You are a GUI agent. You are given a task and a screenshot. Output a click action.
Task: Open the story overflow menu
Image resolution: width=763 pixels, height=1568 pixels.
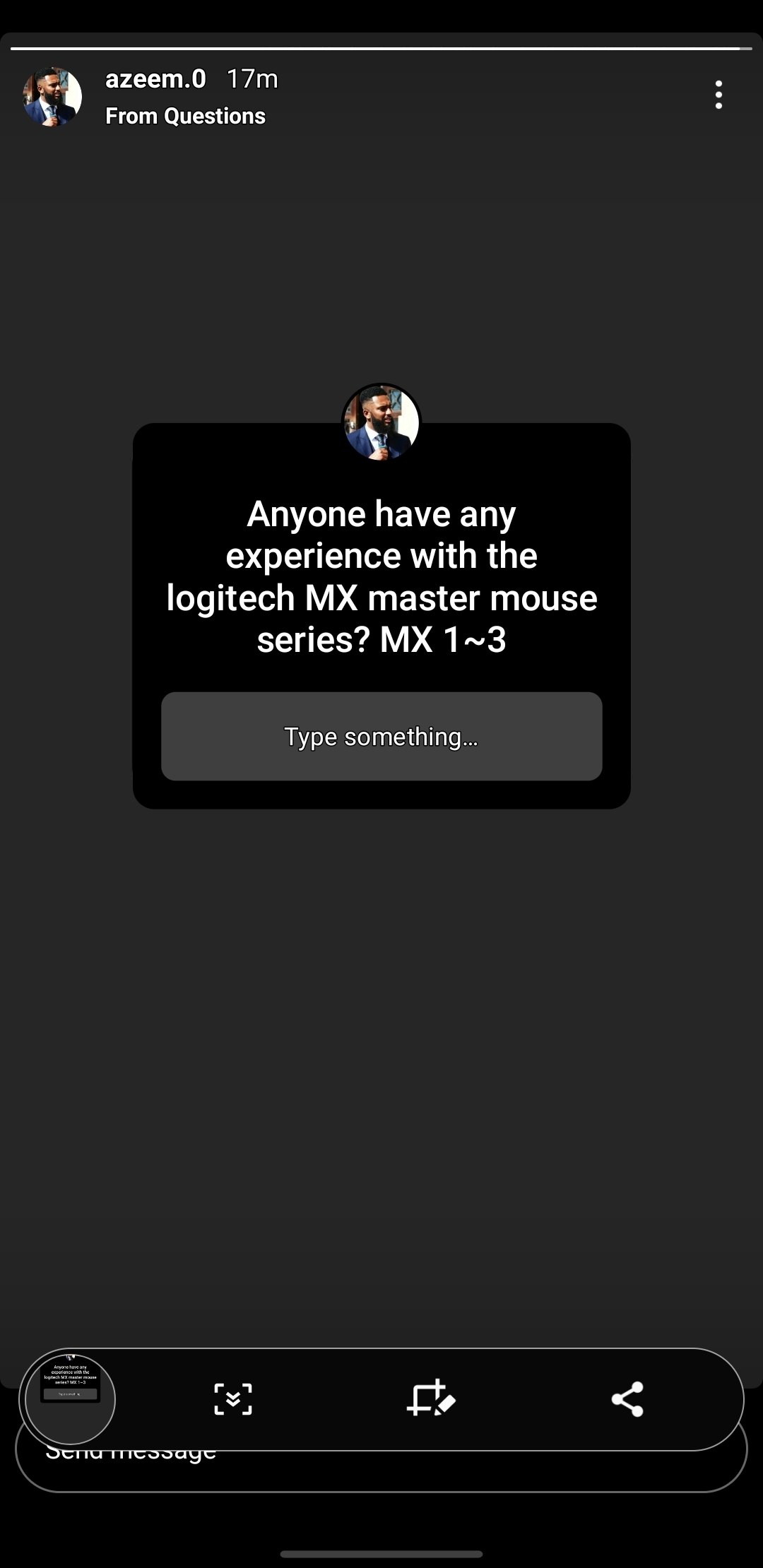coord(718,95)
